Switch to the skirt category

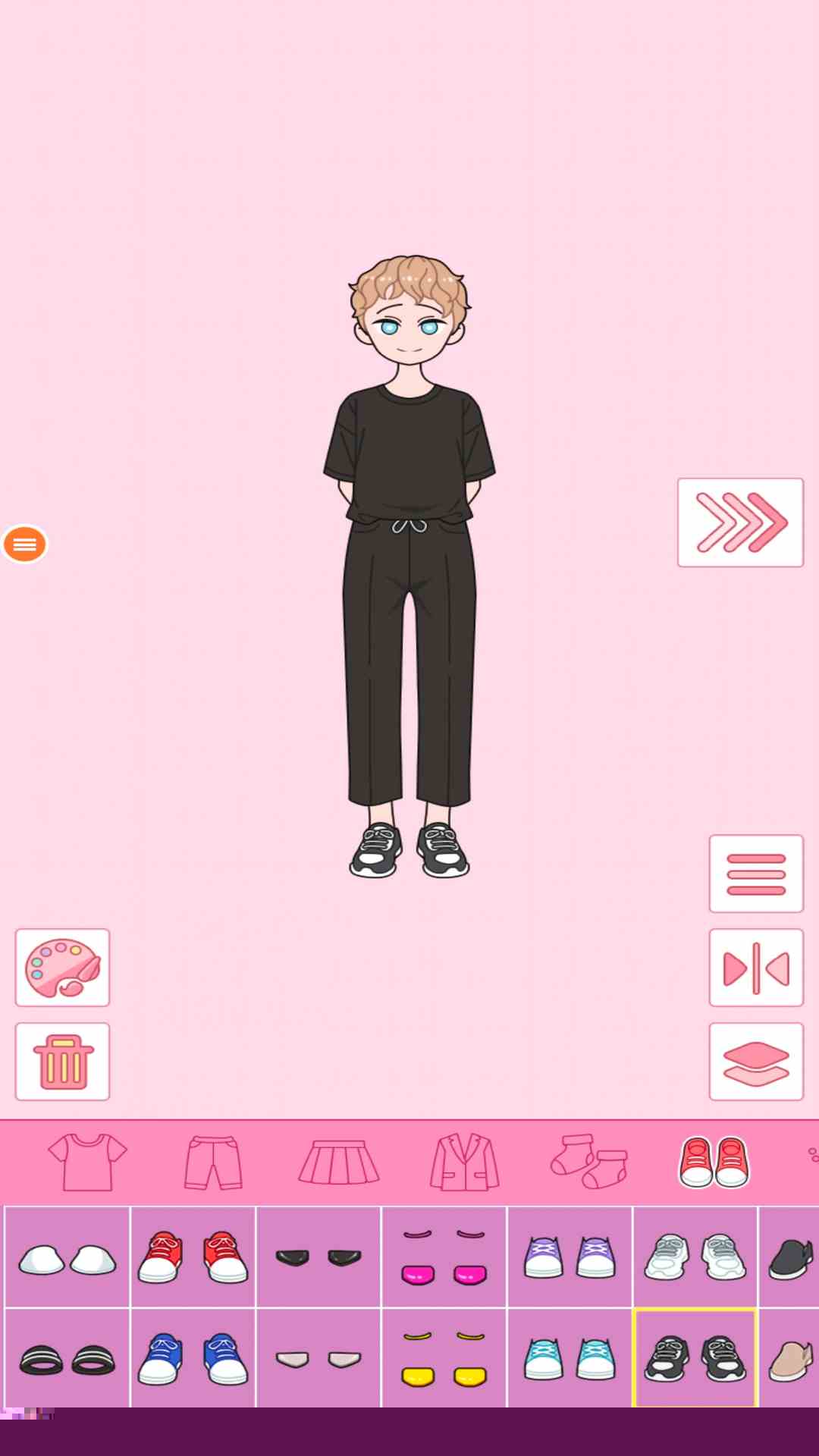(339, 1161)
